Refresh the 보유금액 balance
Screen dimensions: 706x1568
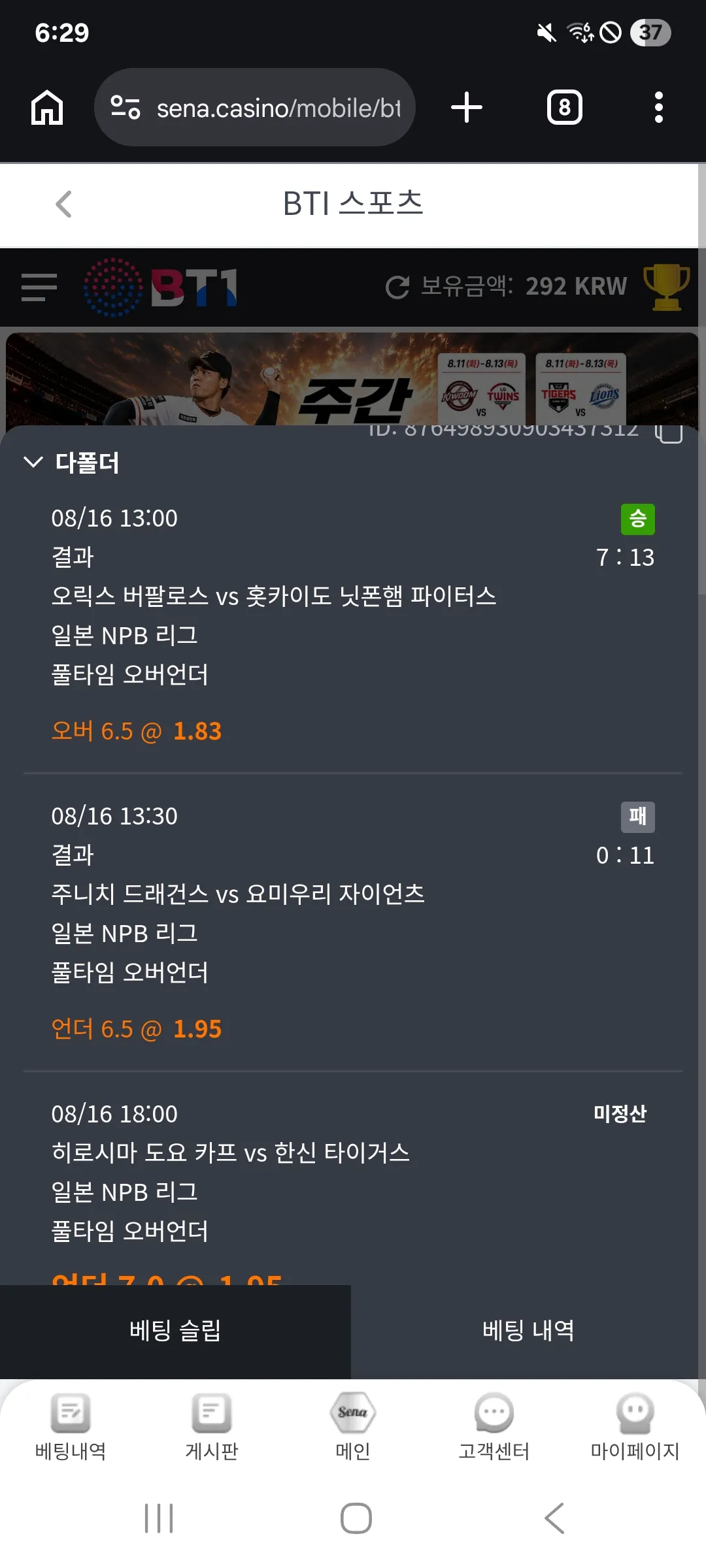tap(397, 287)
